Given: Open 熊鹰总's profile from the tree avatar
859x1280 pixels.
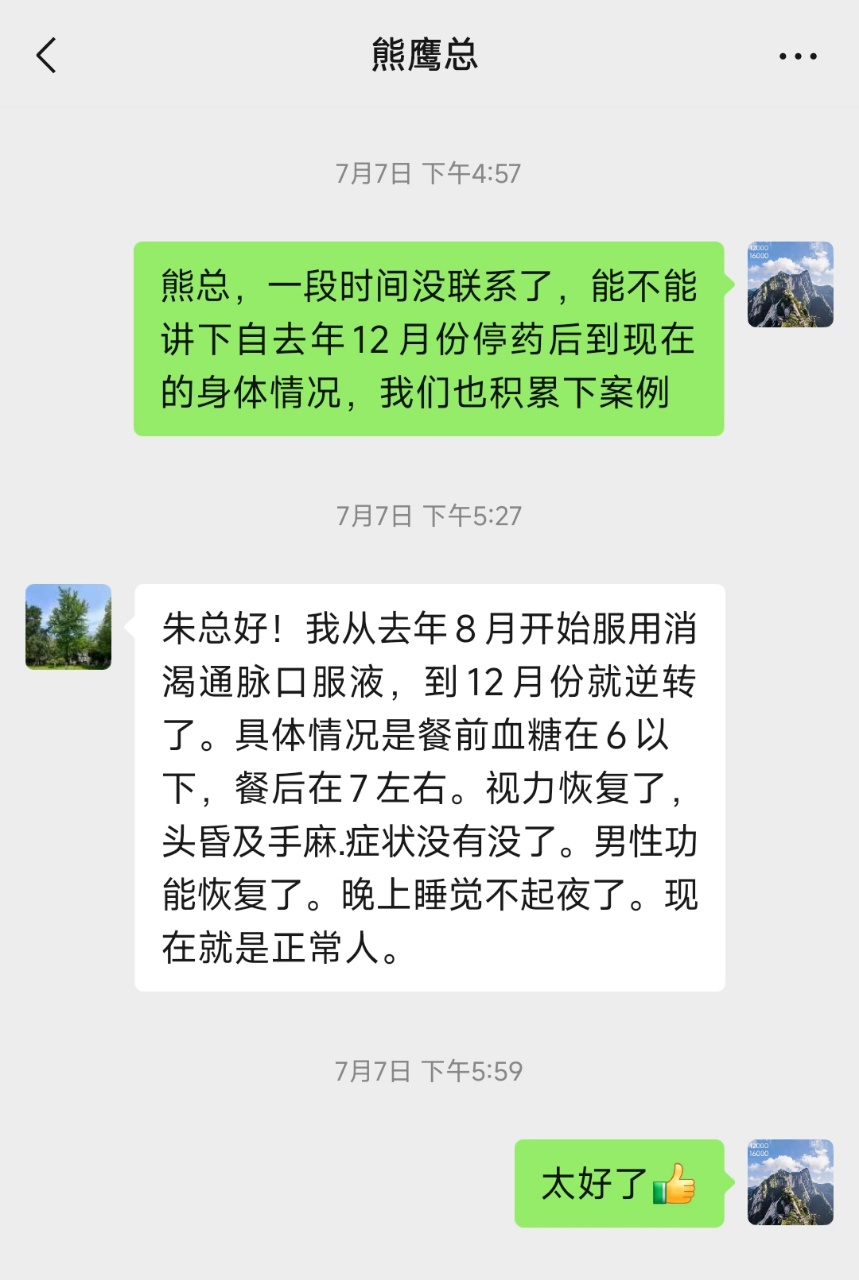Looking at the screenshot, I should [x=68, y=627].
